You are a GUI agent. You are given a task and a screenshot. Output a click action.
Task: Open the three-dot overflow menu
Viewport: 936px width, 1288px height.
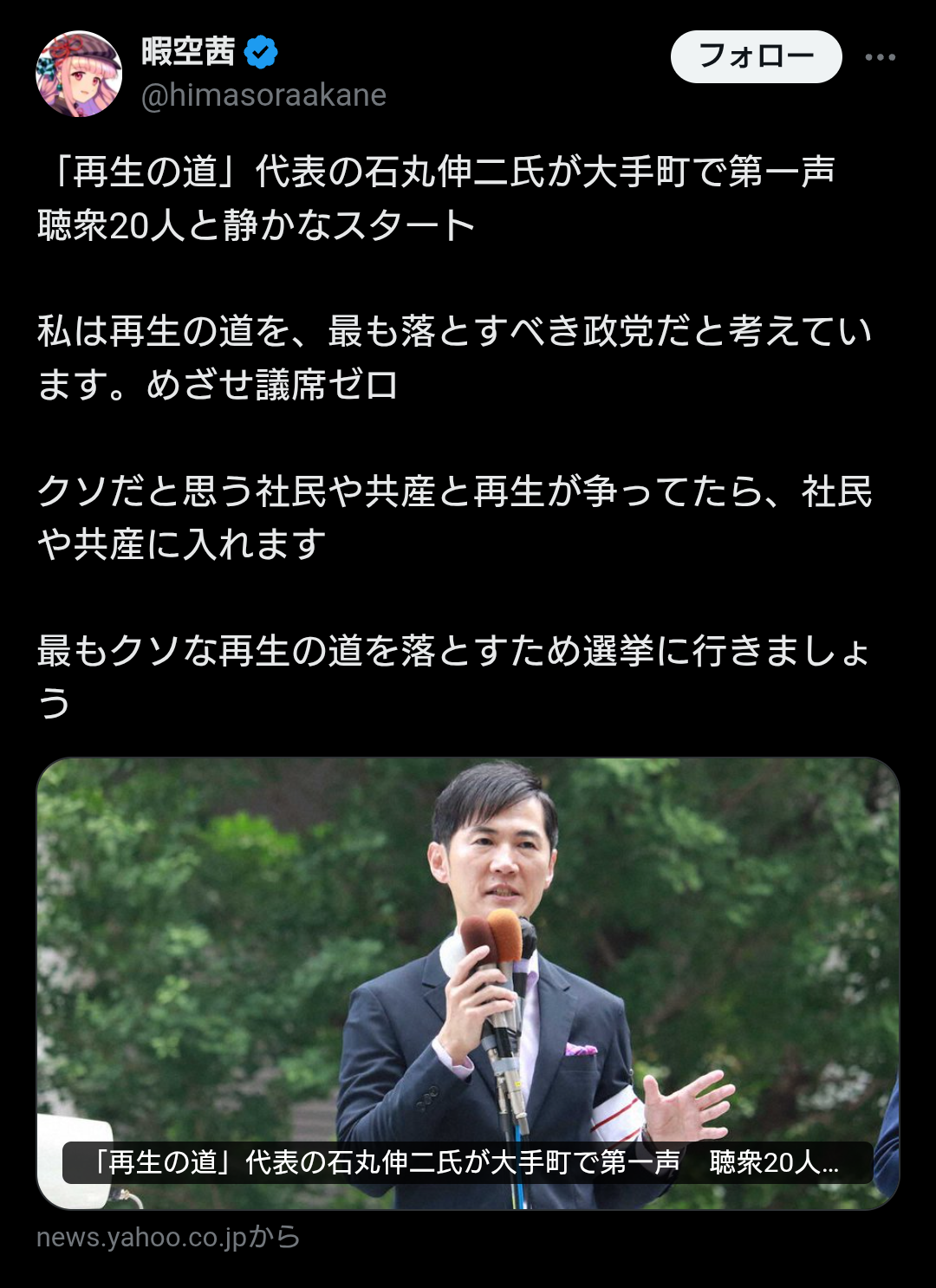tap(880, 57)
